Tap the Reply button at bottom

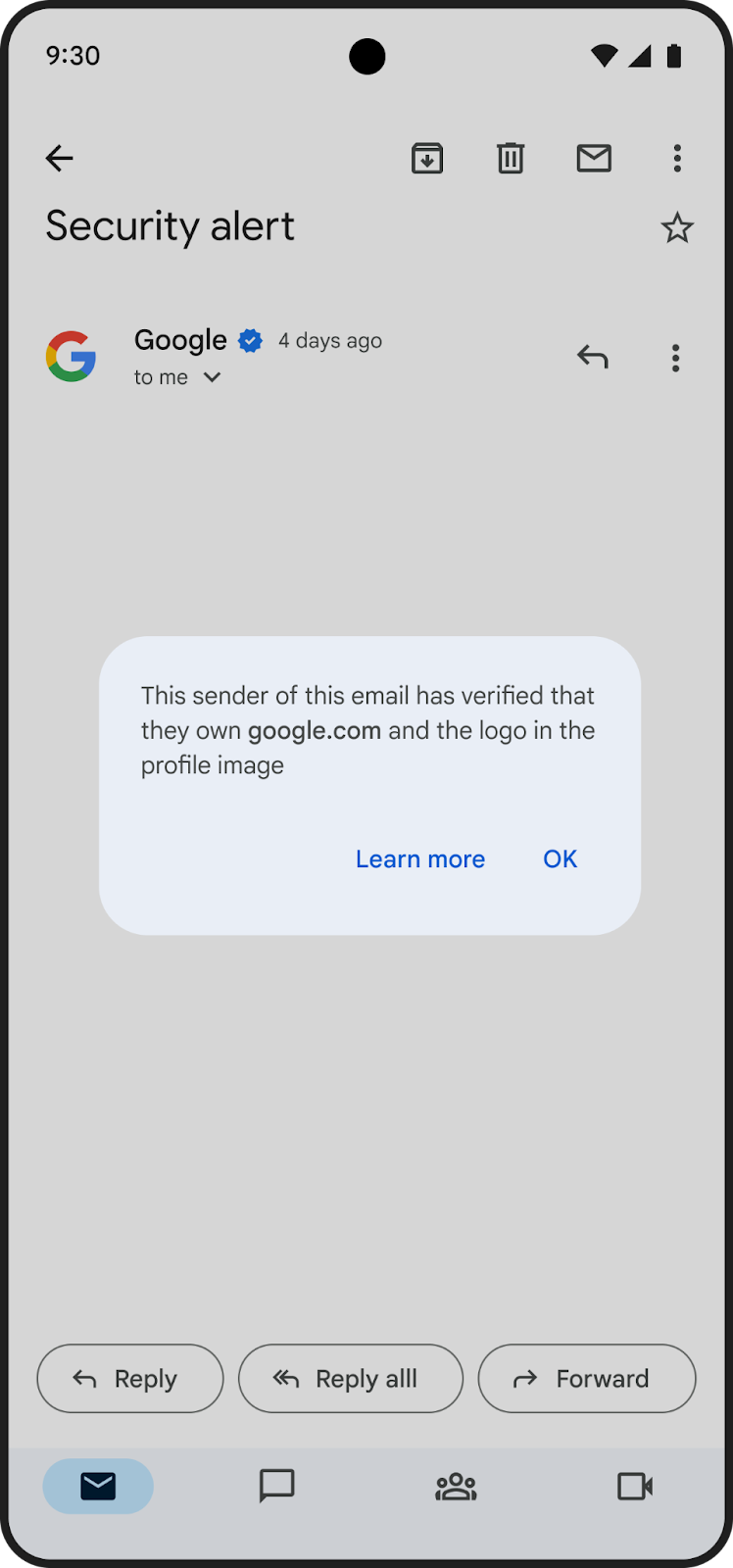tap(130, 1379)
